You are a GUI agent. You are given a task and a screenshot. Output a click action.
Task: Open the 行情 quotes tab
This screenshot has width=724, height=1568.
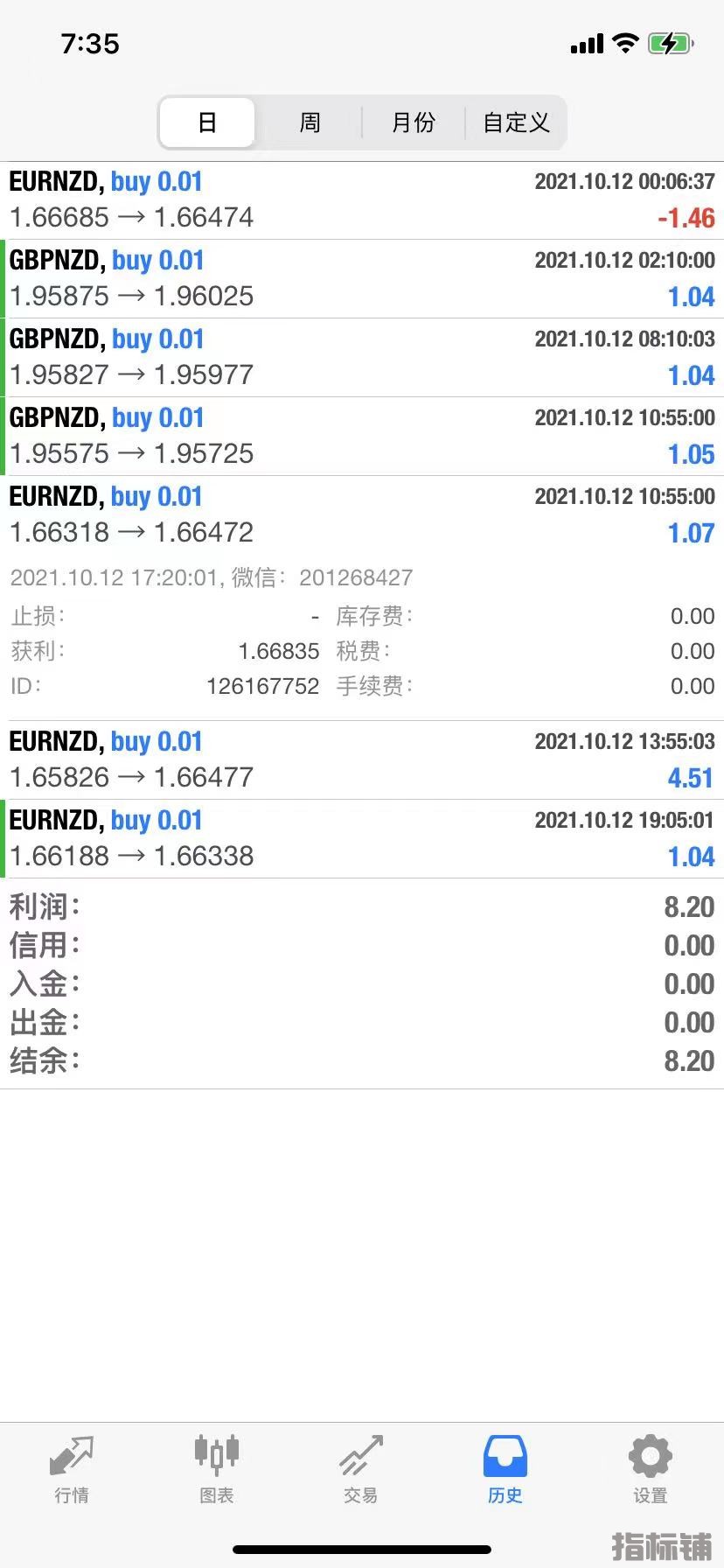point(72,1469)
